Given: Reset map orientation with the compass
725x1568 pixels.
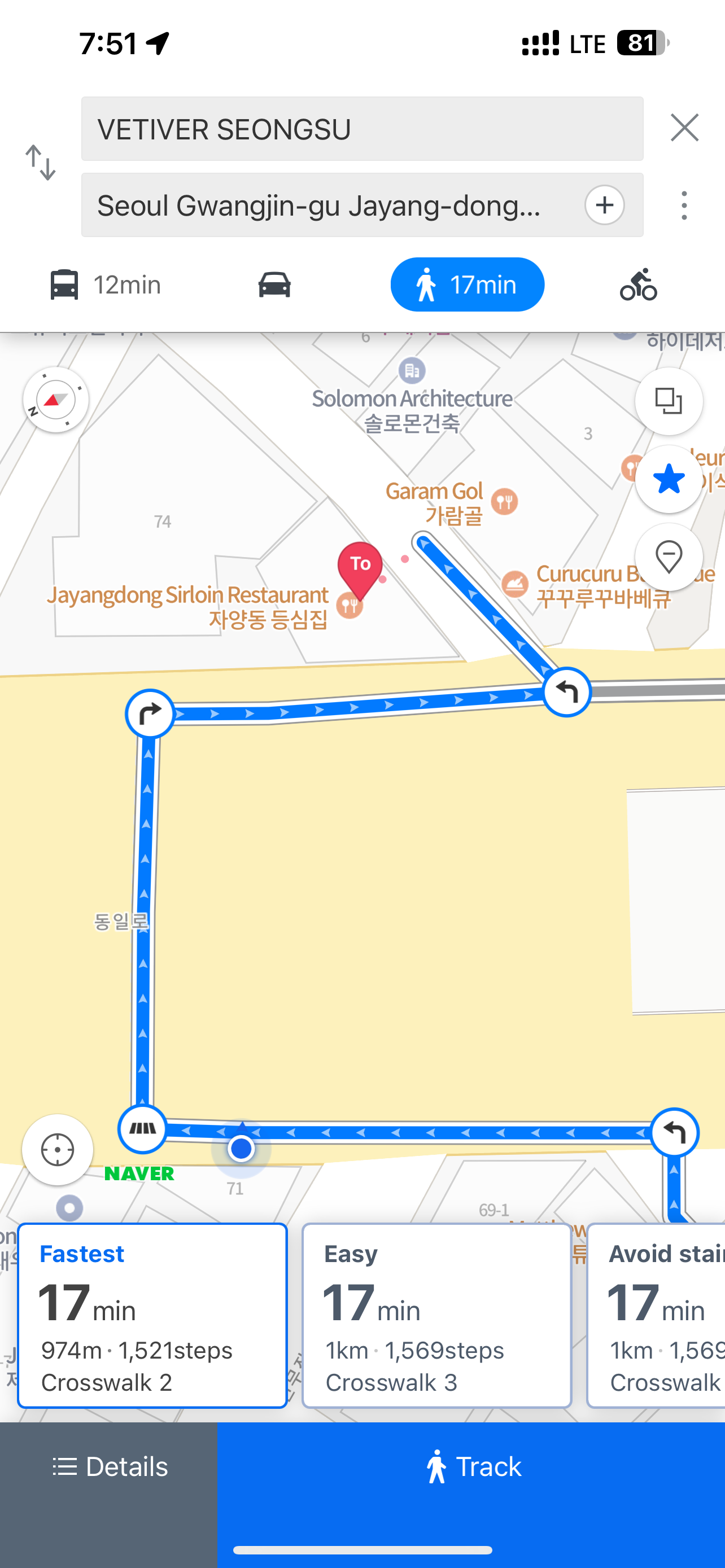Looking at the screenshot, I should point(56,400).
